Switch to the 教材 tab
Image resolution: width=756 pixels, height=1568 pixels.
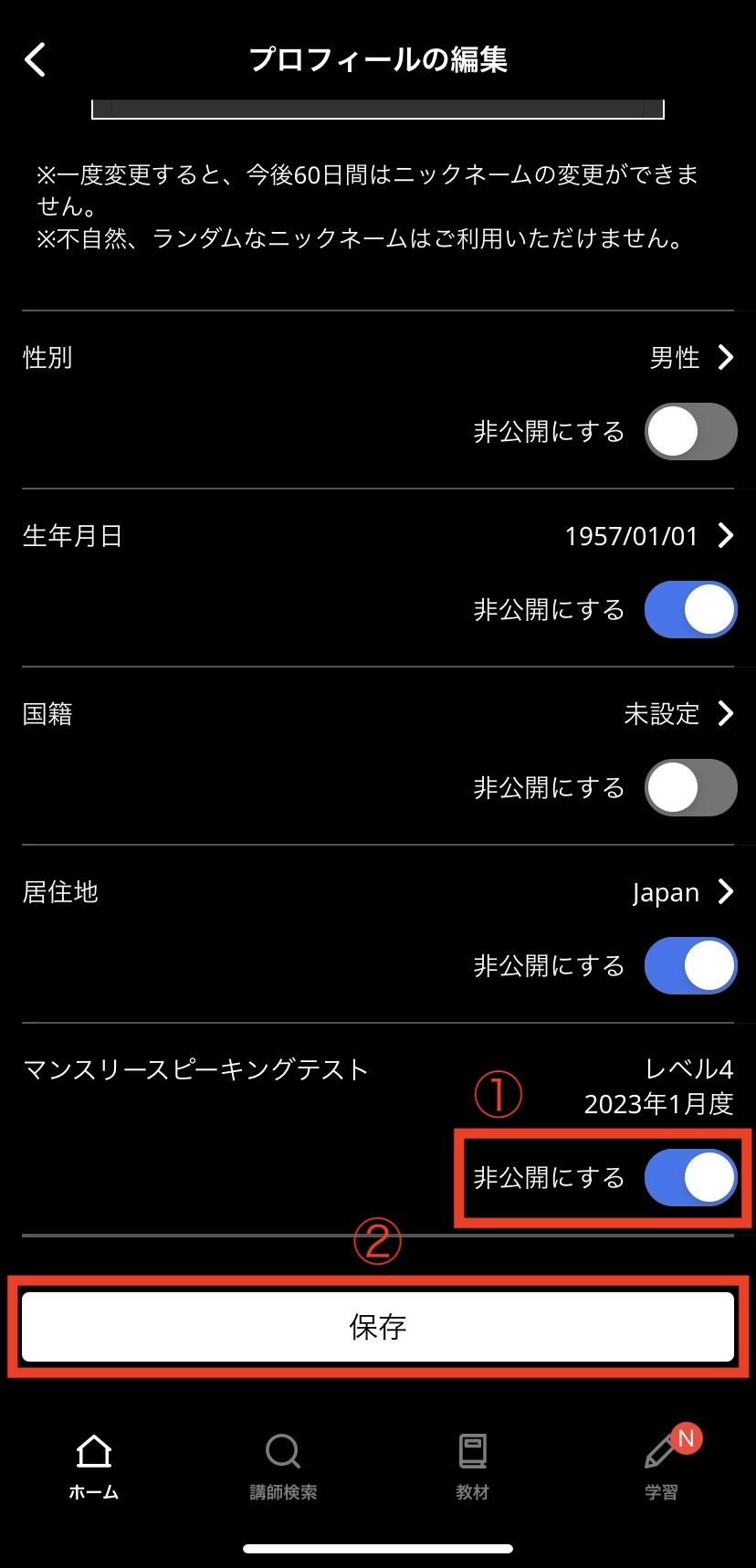click(x=472, y=1466)
